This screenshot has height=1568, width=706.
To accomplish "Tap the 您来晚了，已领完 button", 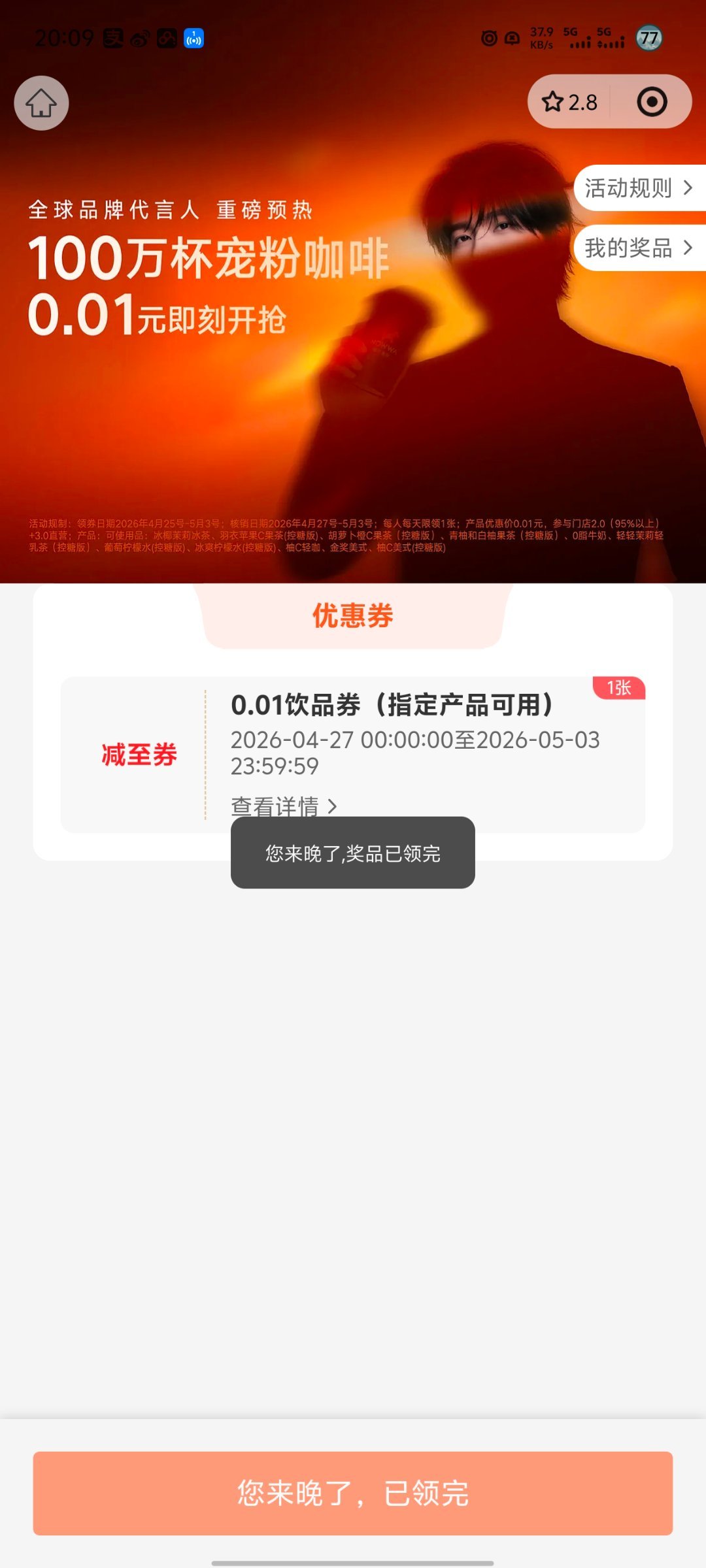I will pyautogui.click(x=353, y=1493).
